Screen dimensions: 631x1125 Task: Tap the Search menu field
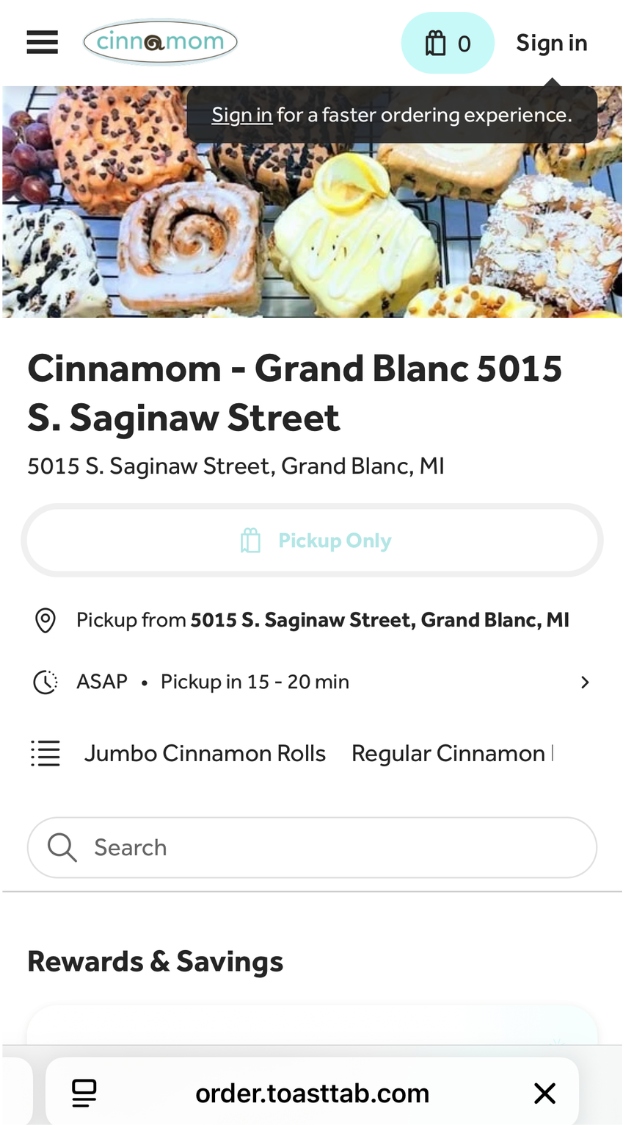tap(312, 848)
